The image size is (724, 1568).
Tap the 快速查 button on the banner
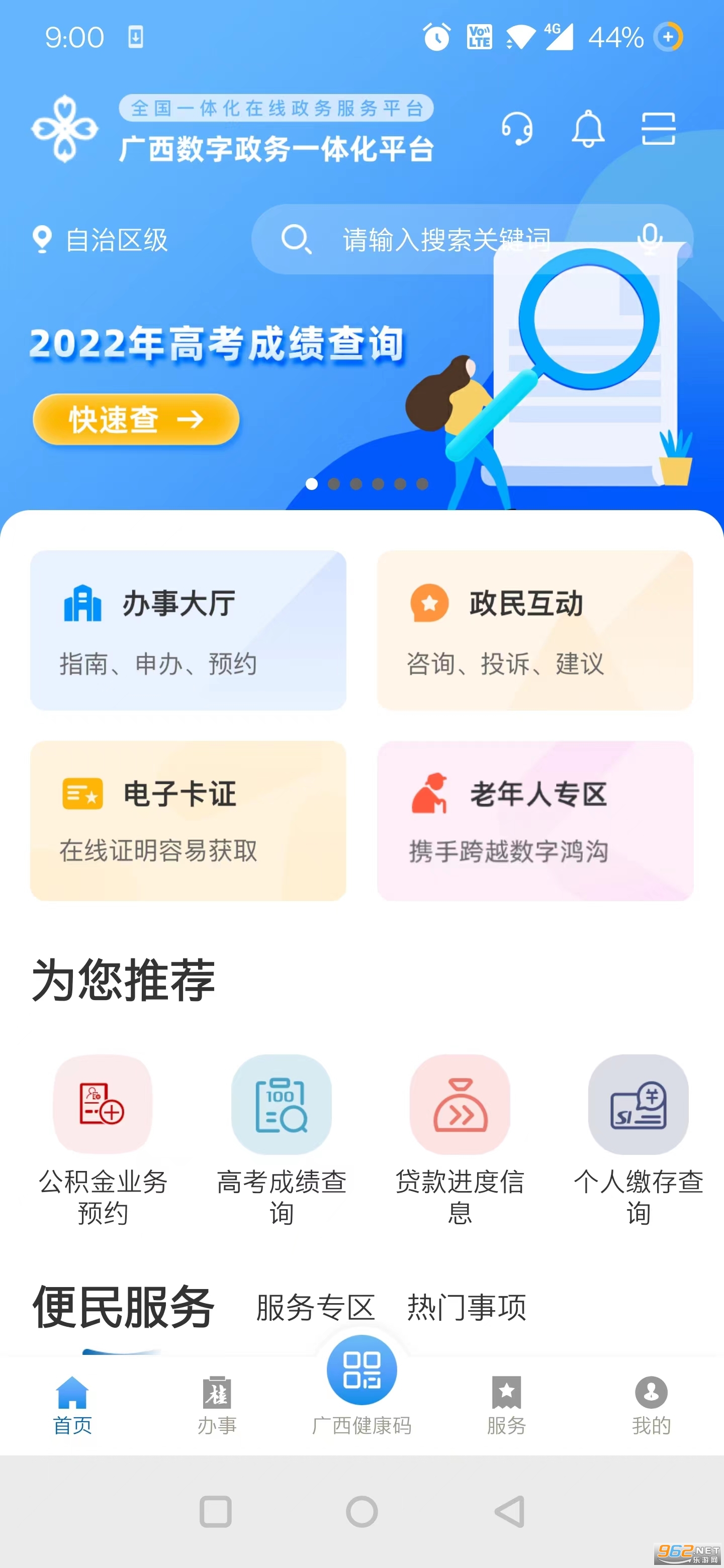(x=136, y=420)
